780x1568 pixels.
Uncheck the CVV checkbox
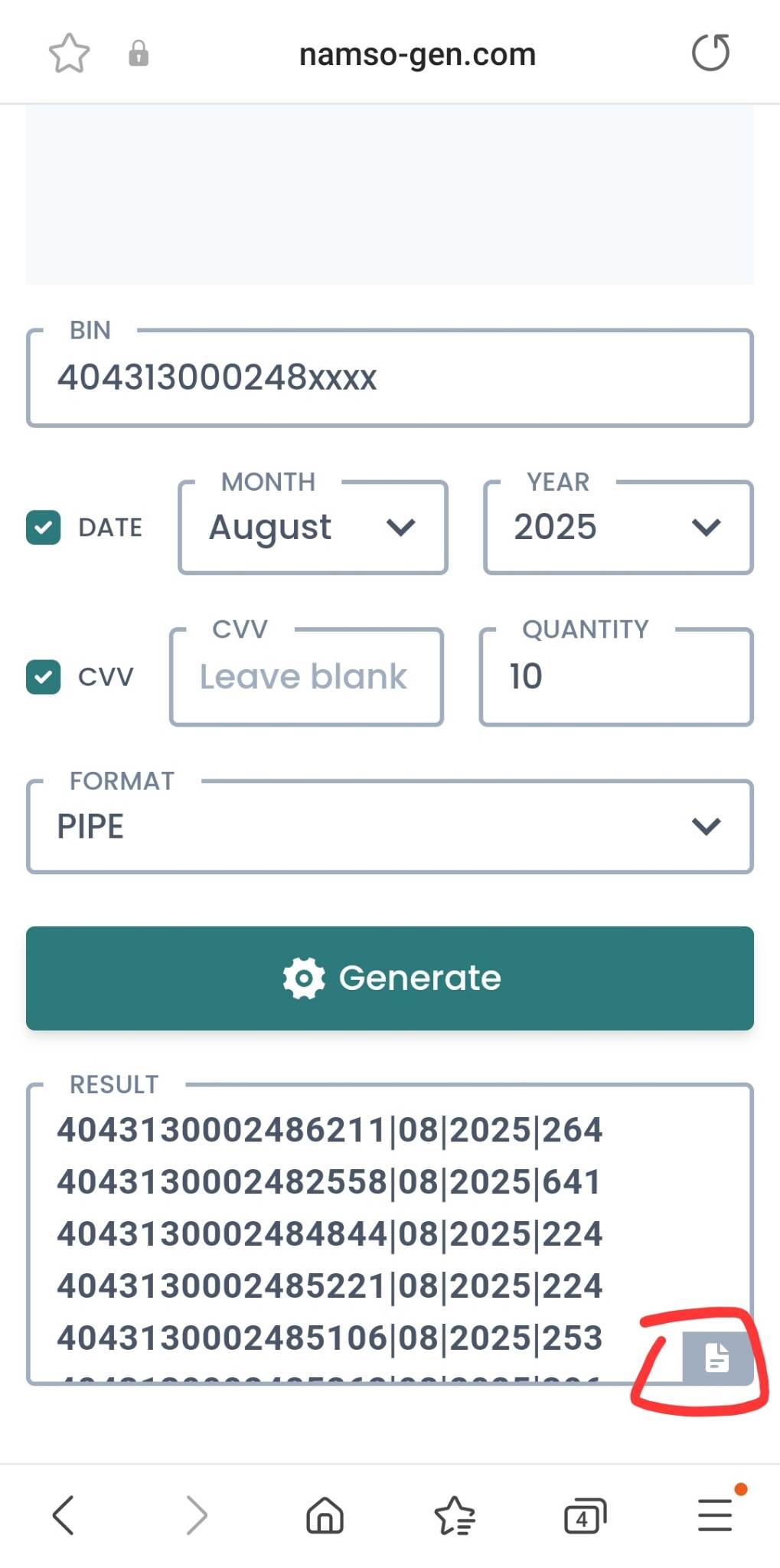[44, 677]
